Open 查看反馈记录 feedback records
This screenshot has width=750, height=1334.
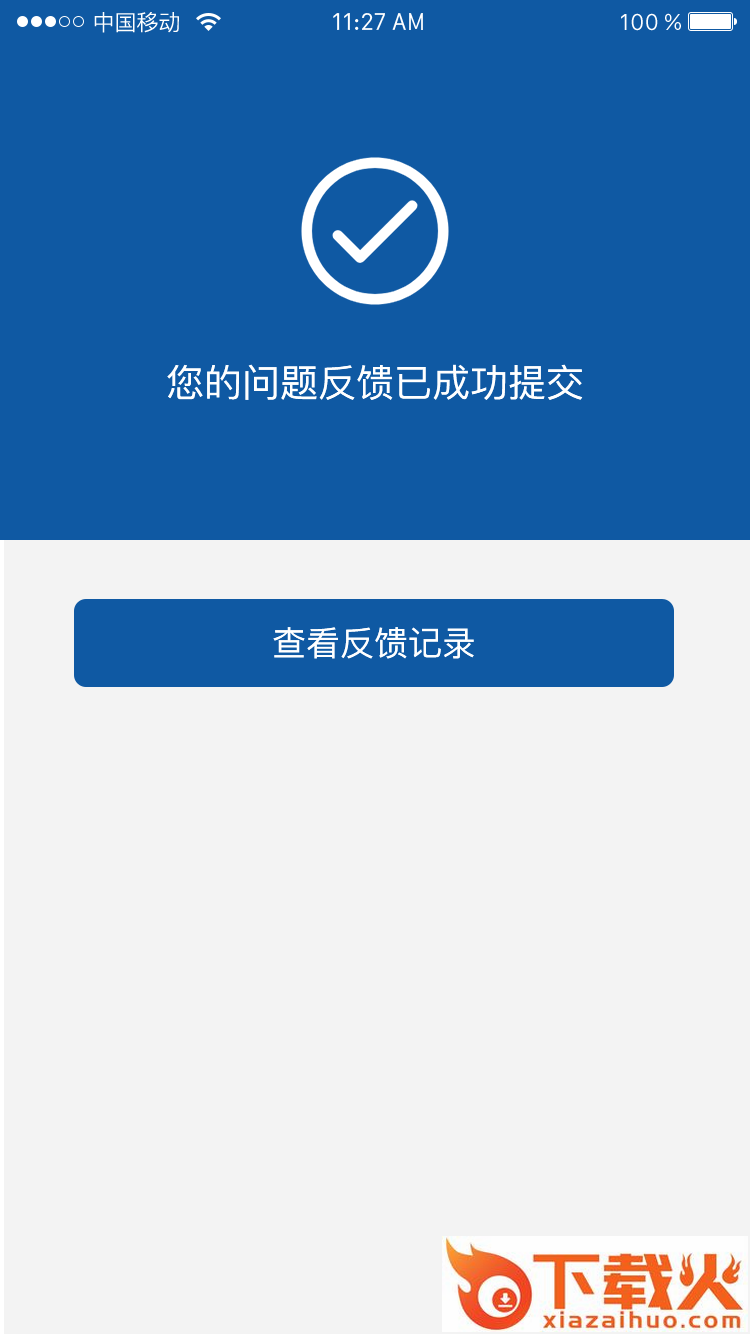(374, 643)
